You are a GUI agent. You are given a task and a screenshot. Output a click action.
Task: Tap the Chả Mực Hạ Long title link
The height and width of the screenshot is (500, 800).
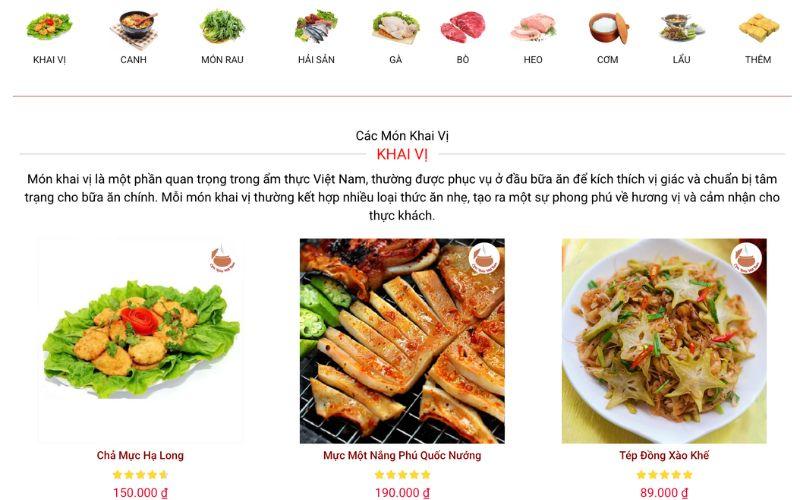click(140, 456)
